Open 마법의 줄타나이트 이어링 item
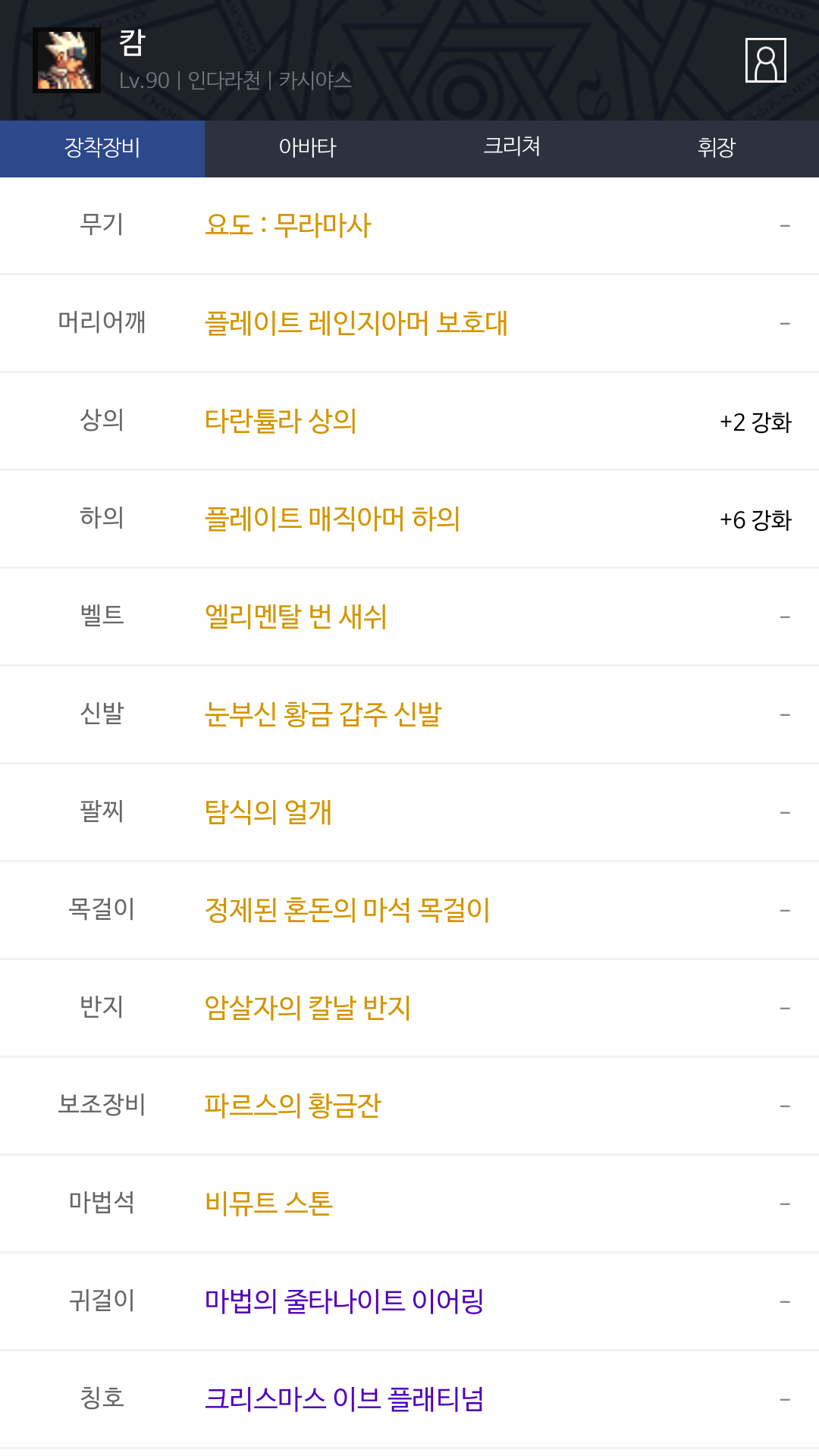Viewport: 819px width, 1456px height. click(x=344, y=1301)
